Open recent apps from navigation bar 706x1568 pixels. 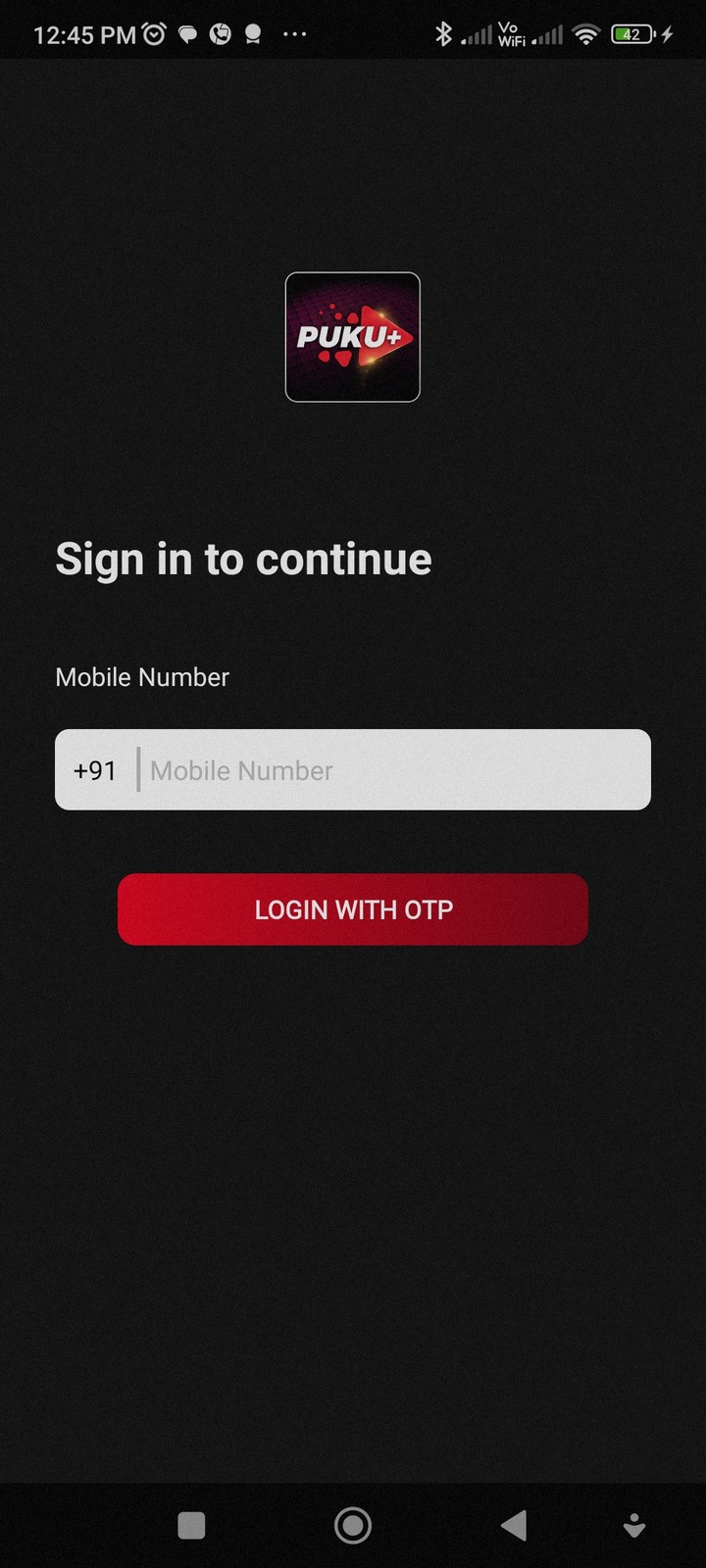(x=191, y=1525)
